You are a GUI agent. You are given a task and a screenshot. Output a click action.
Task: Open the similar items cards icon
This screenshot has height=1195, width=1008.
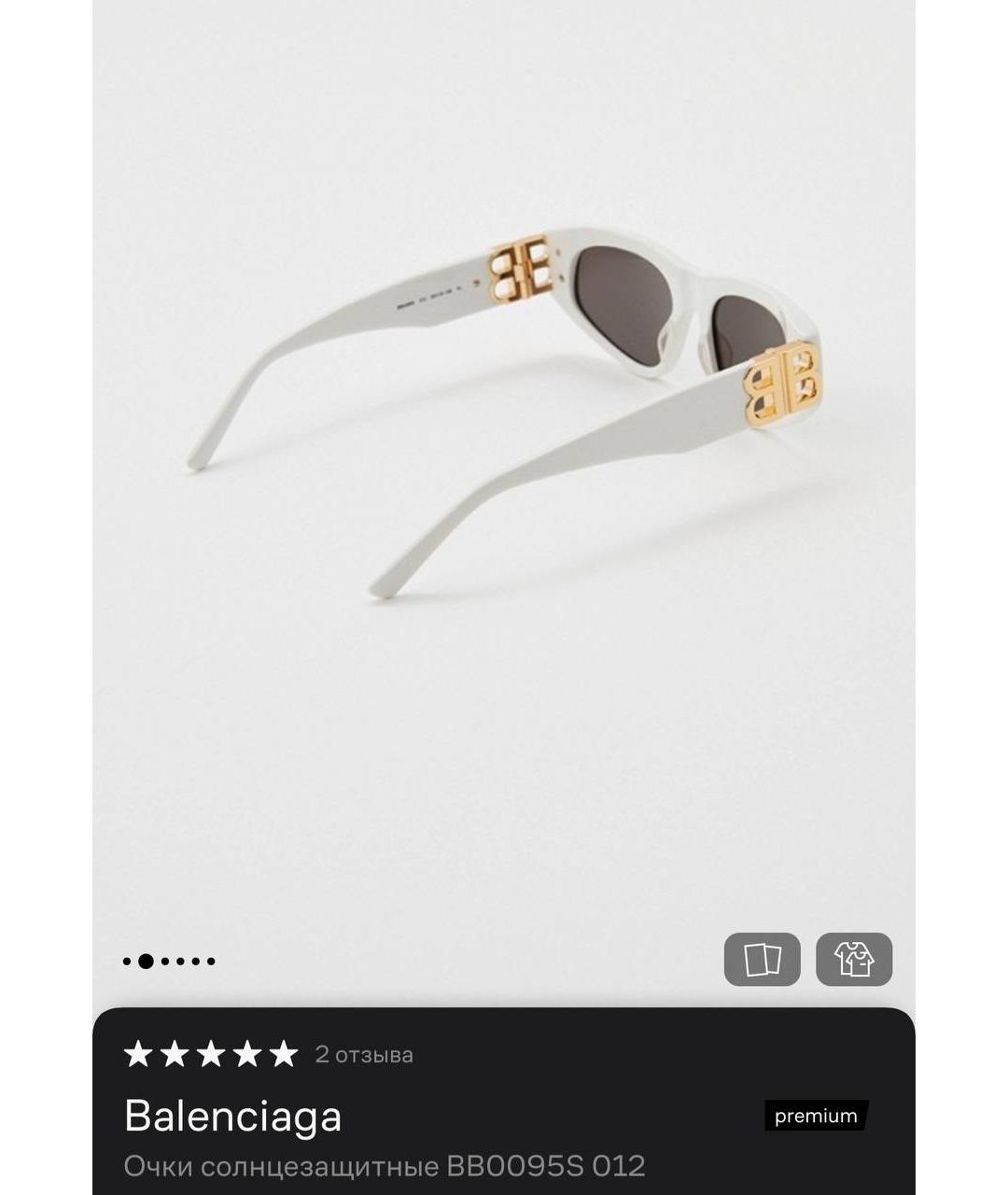pyautogui.click(x=762, y=959)
